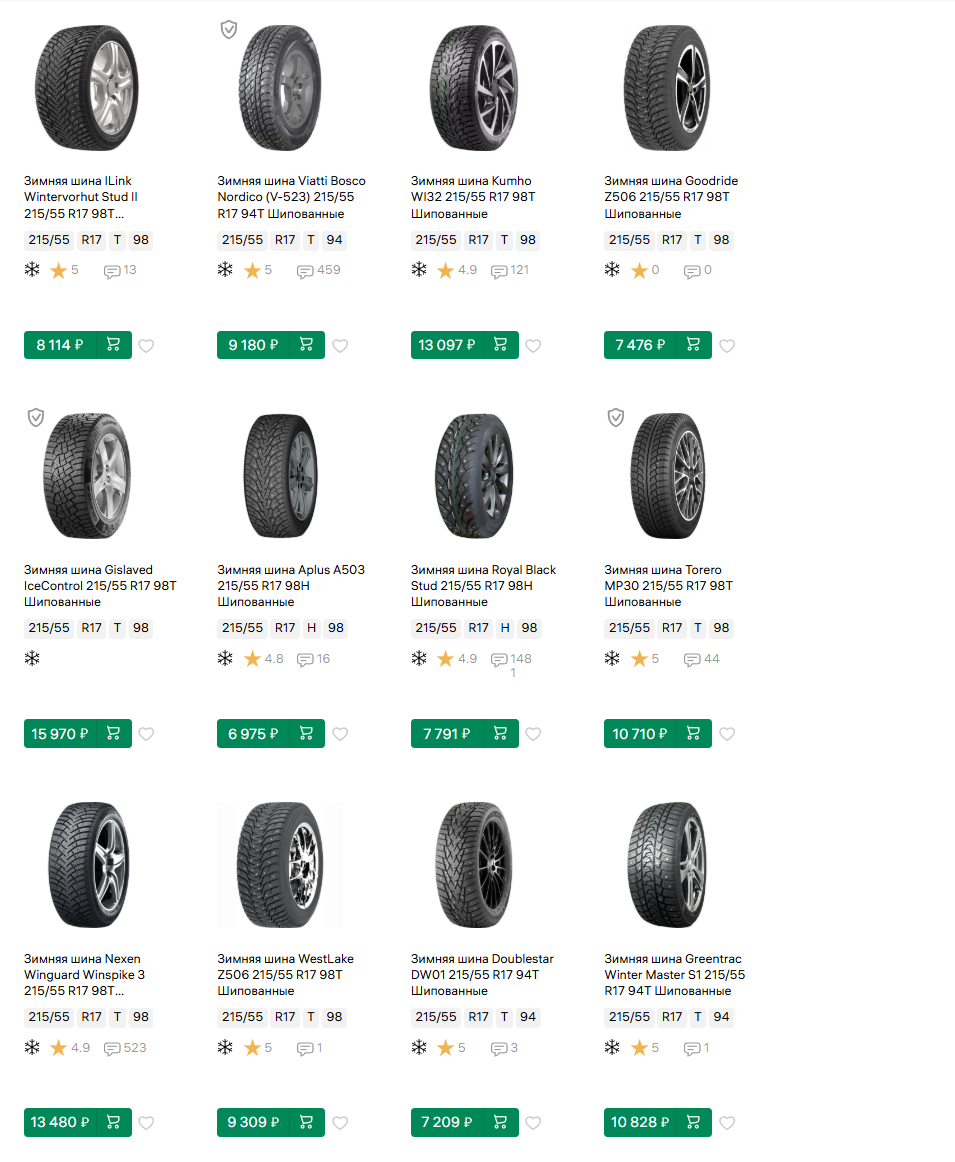Open reviews of Viatti Bosco Nordico
Screen dimensions: 955x1162
[318, 270]
